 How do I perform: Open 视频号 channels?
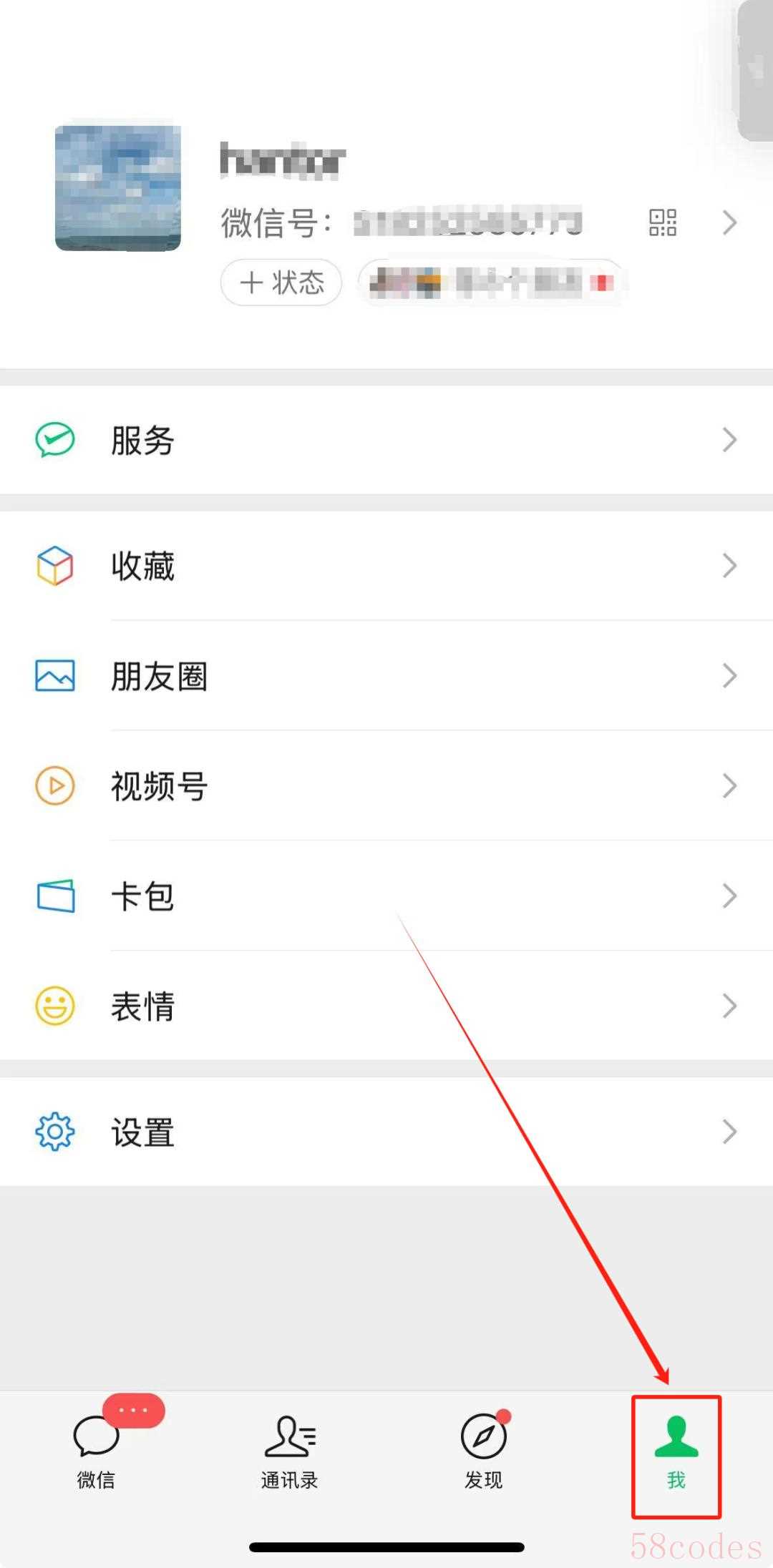click(x=386, y=786)
